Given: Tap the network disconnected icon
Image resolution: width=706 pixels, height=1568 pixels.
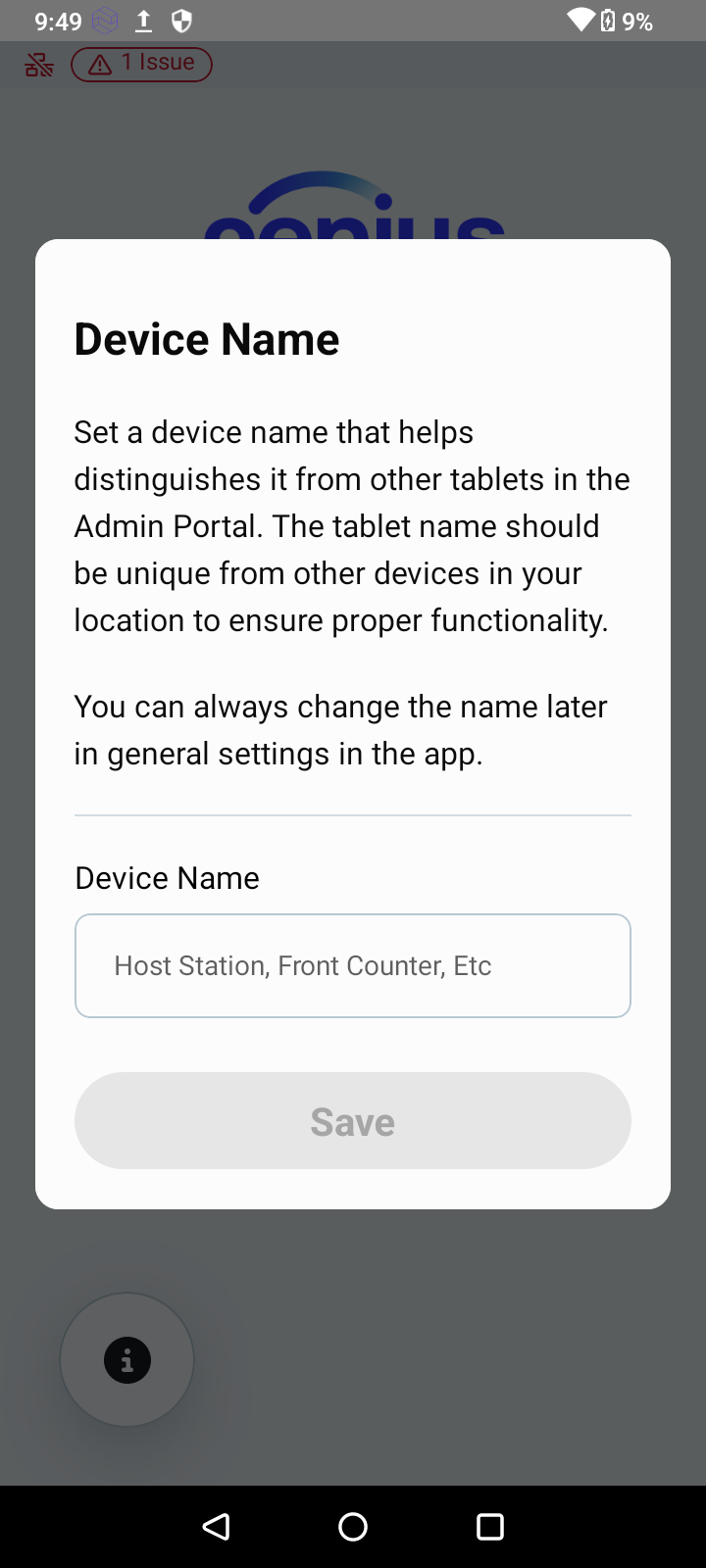Looking at the screenshot, I should pyautogui.click(x=39, y=65).
